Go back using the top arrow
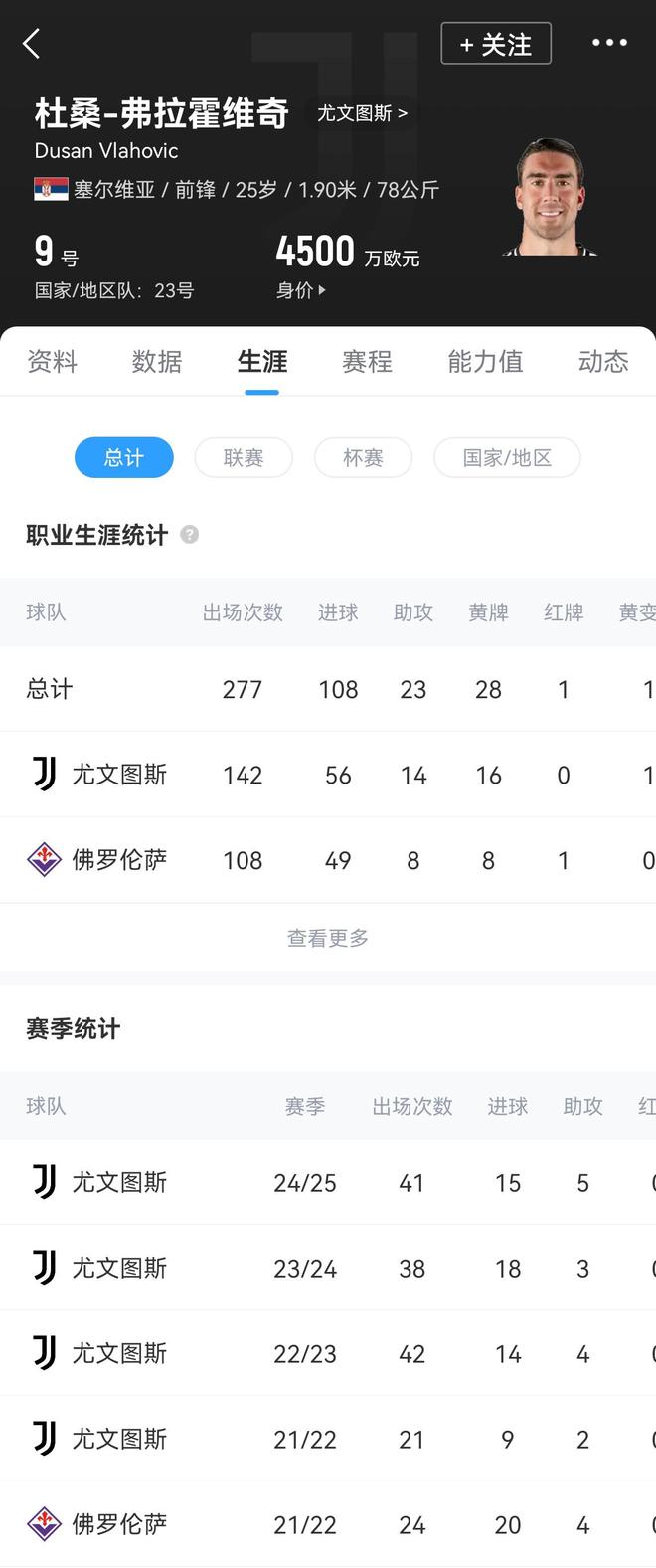 pos(32,44)
